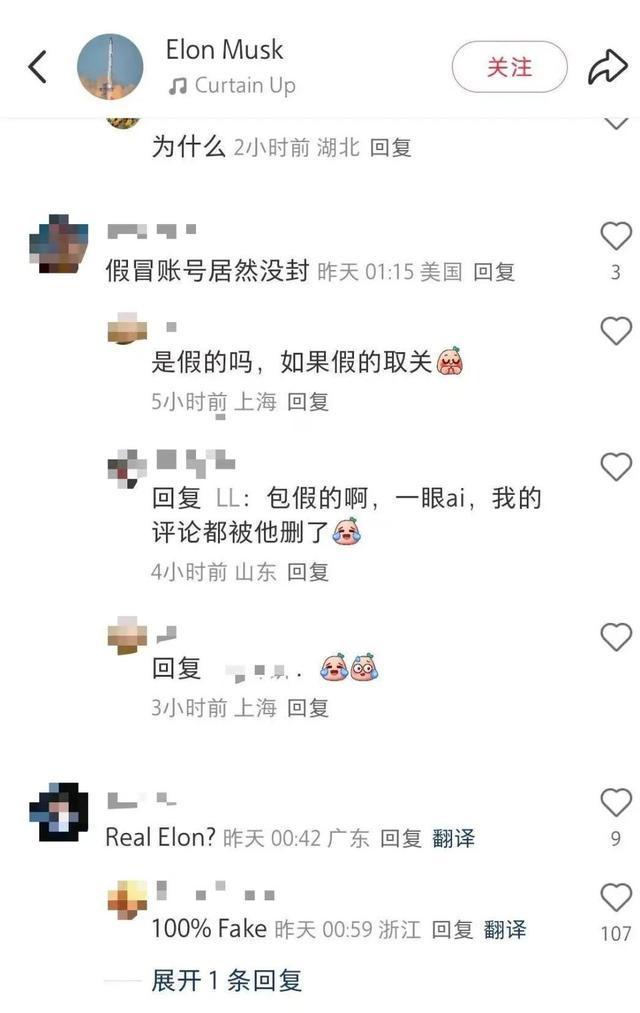640x1013 pixels.
Task: Follow the account with the 关注 button
Action: [509, 67]
